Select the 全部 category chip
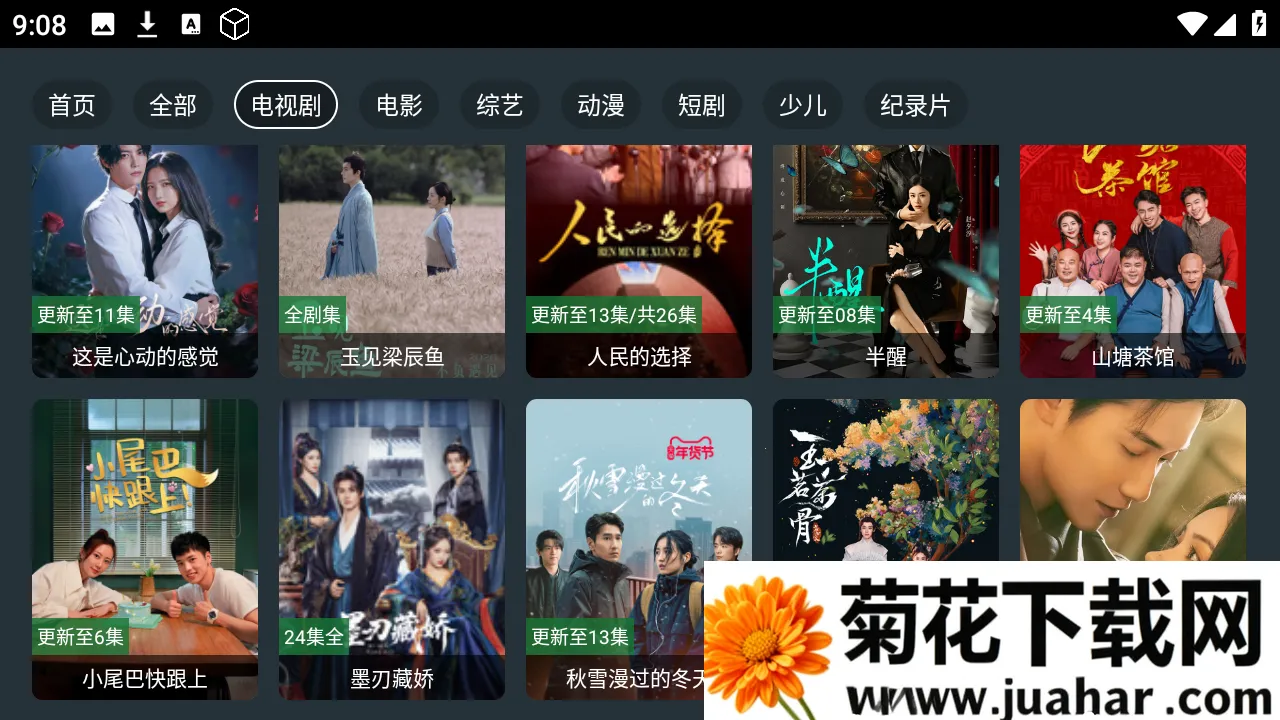1280x720 pixels. 173,105
